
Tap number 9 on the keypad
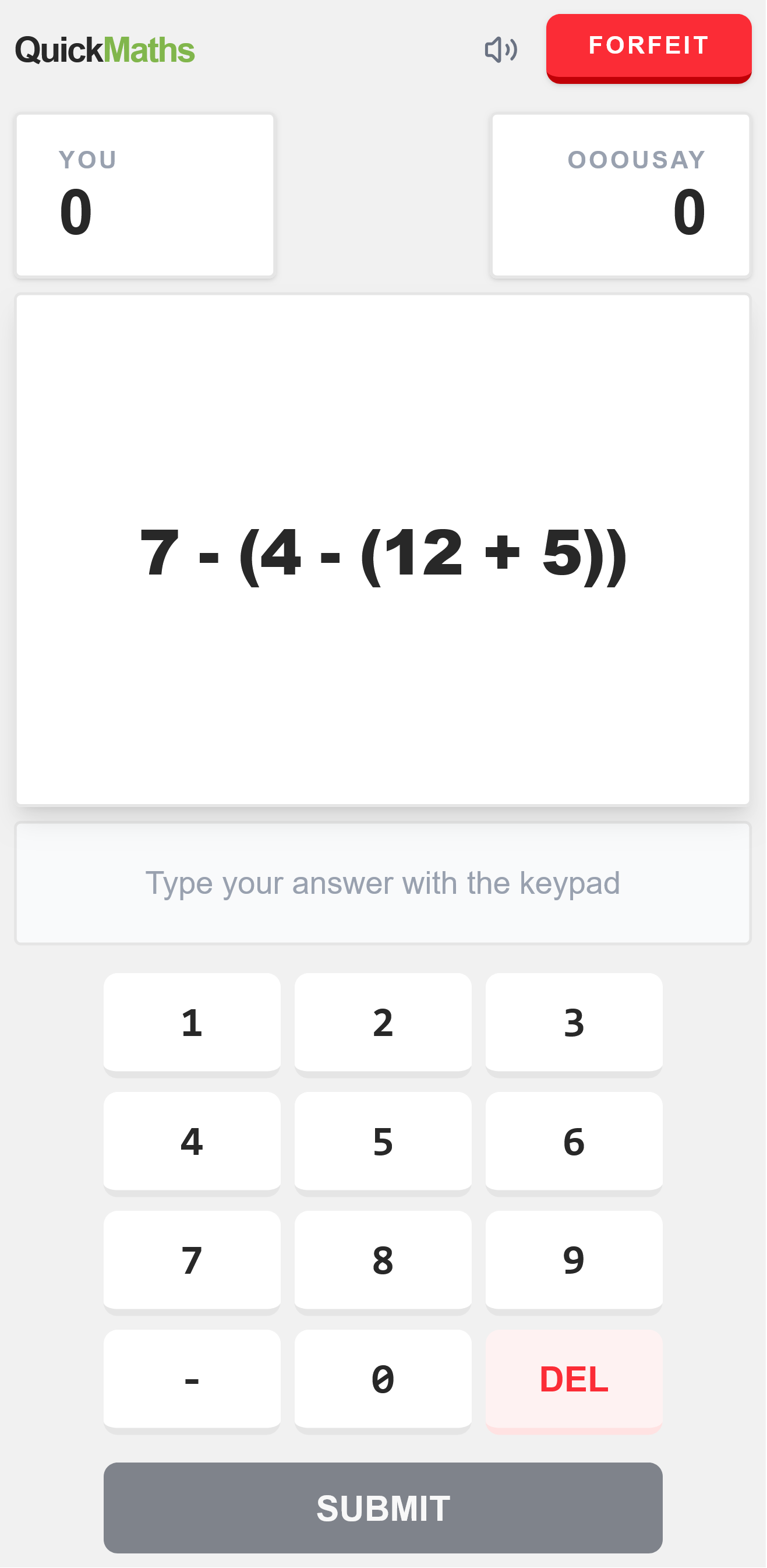point(574,1261)
